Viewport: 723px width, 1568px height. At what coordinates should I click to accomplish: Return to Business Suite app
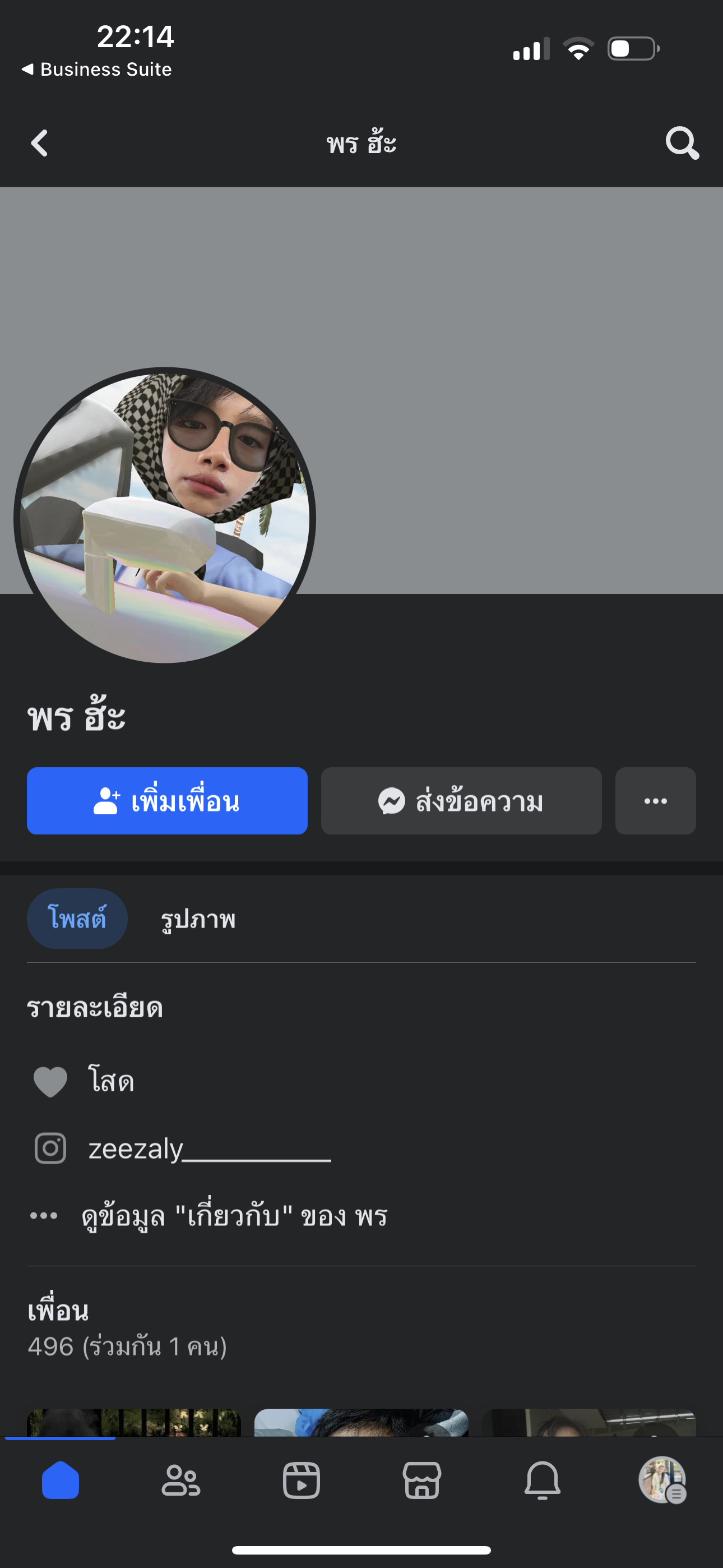[x=98, y=70]
